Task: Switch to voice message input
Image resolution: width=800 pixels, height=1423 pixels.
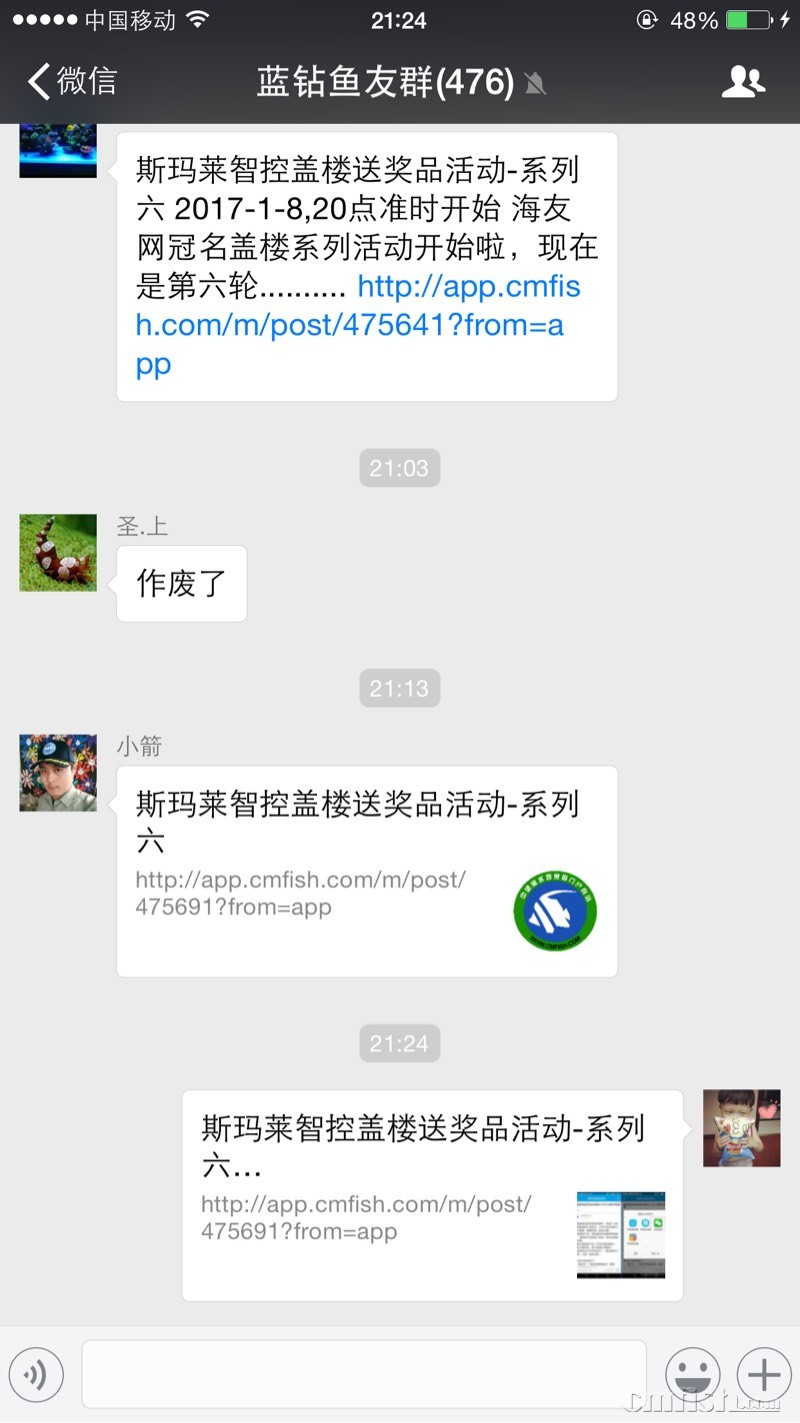Action: pyautogui.click(x=36, y=1375)
